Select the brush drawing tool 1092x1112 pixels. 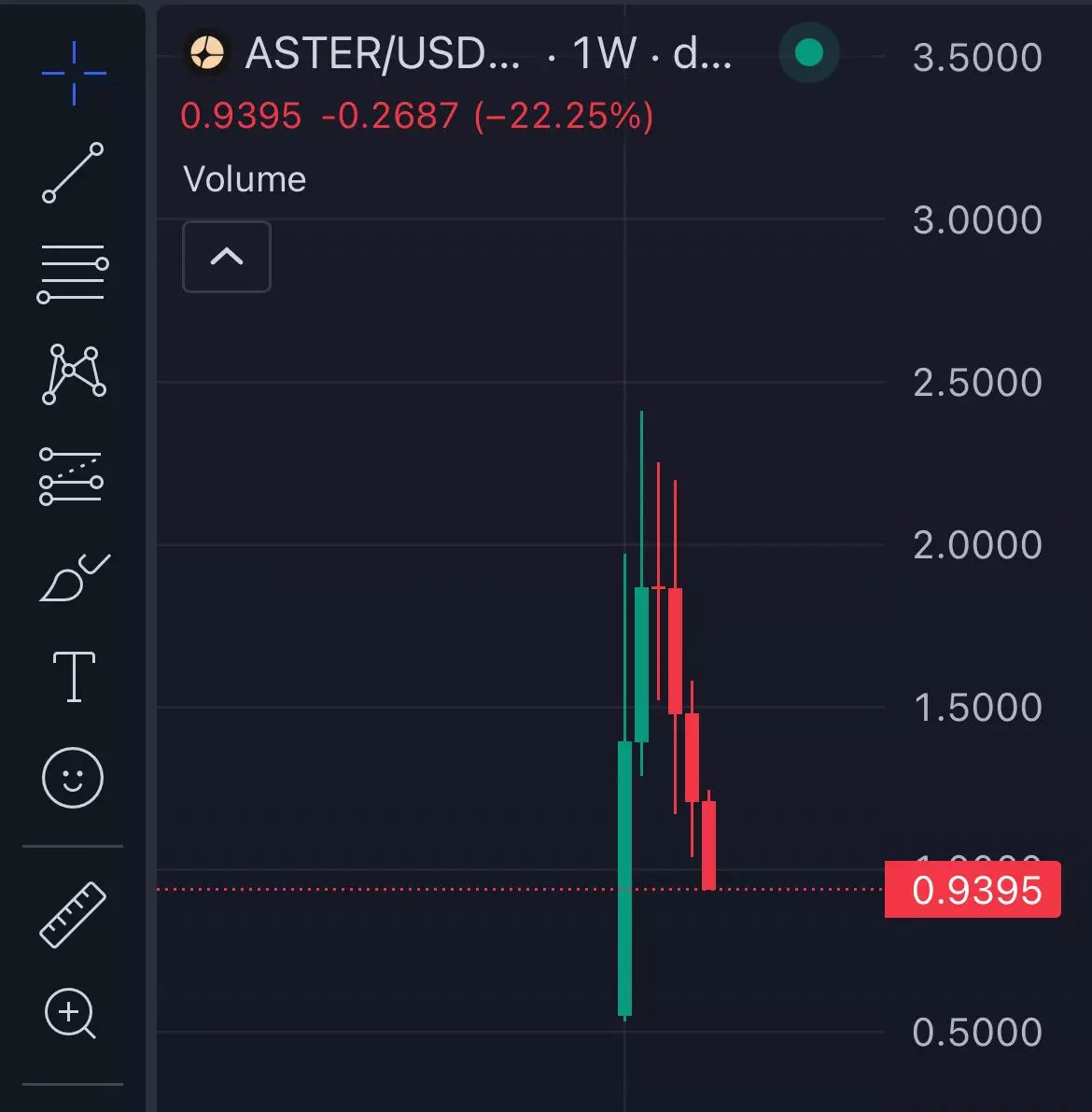[x=74, y=577]
